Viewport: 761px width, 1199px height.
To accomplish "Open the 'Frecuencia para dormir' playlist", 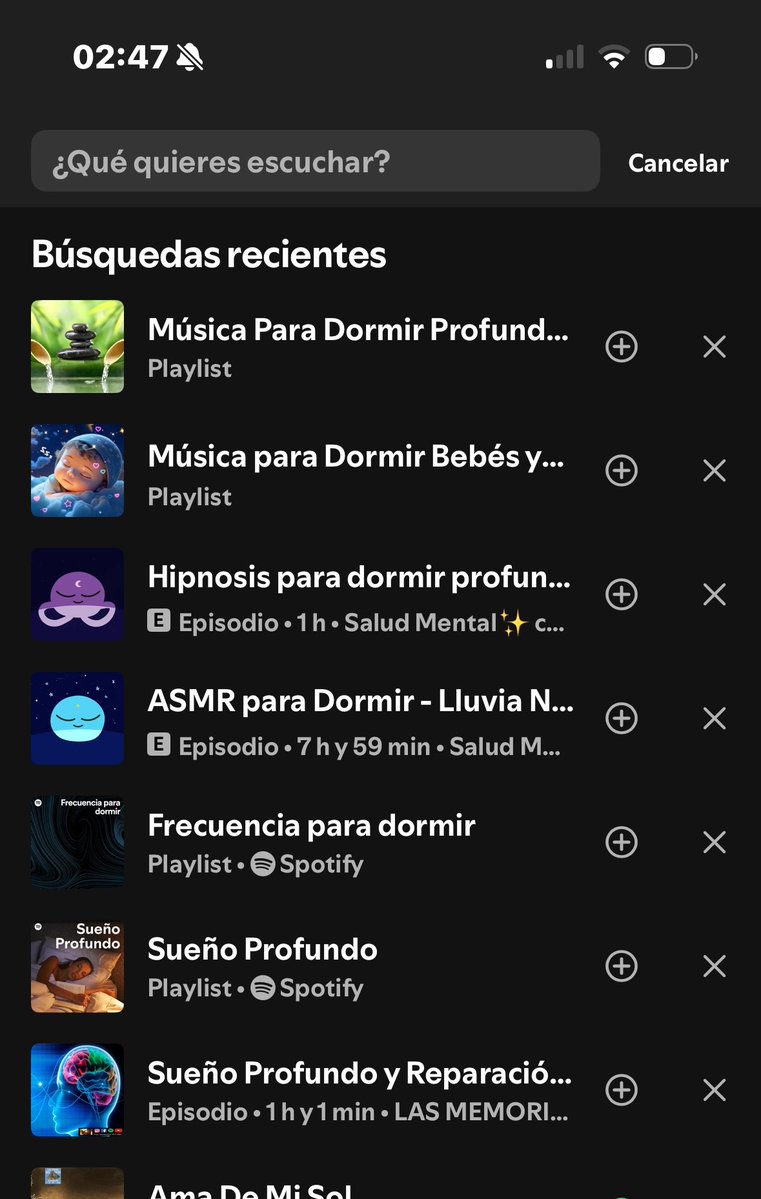I will click(x=311, y=842).
